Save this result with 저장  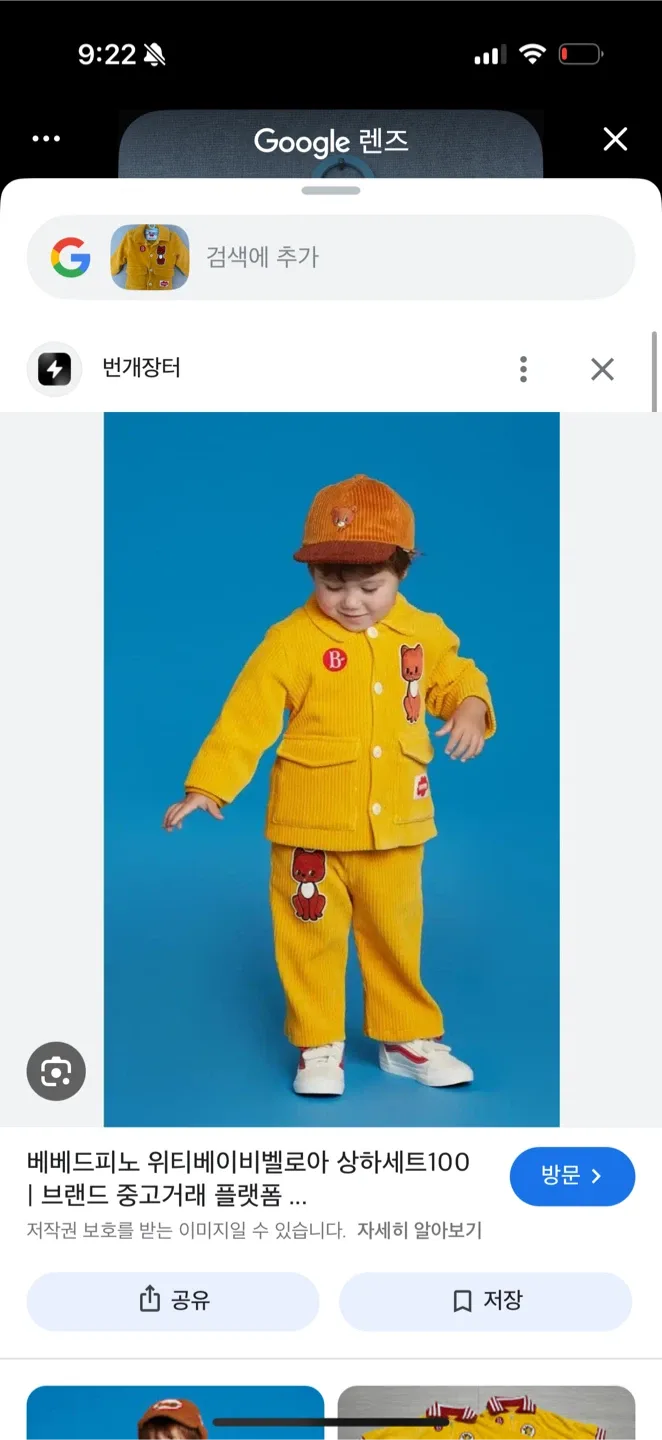click(486, 1300)
